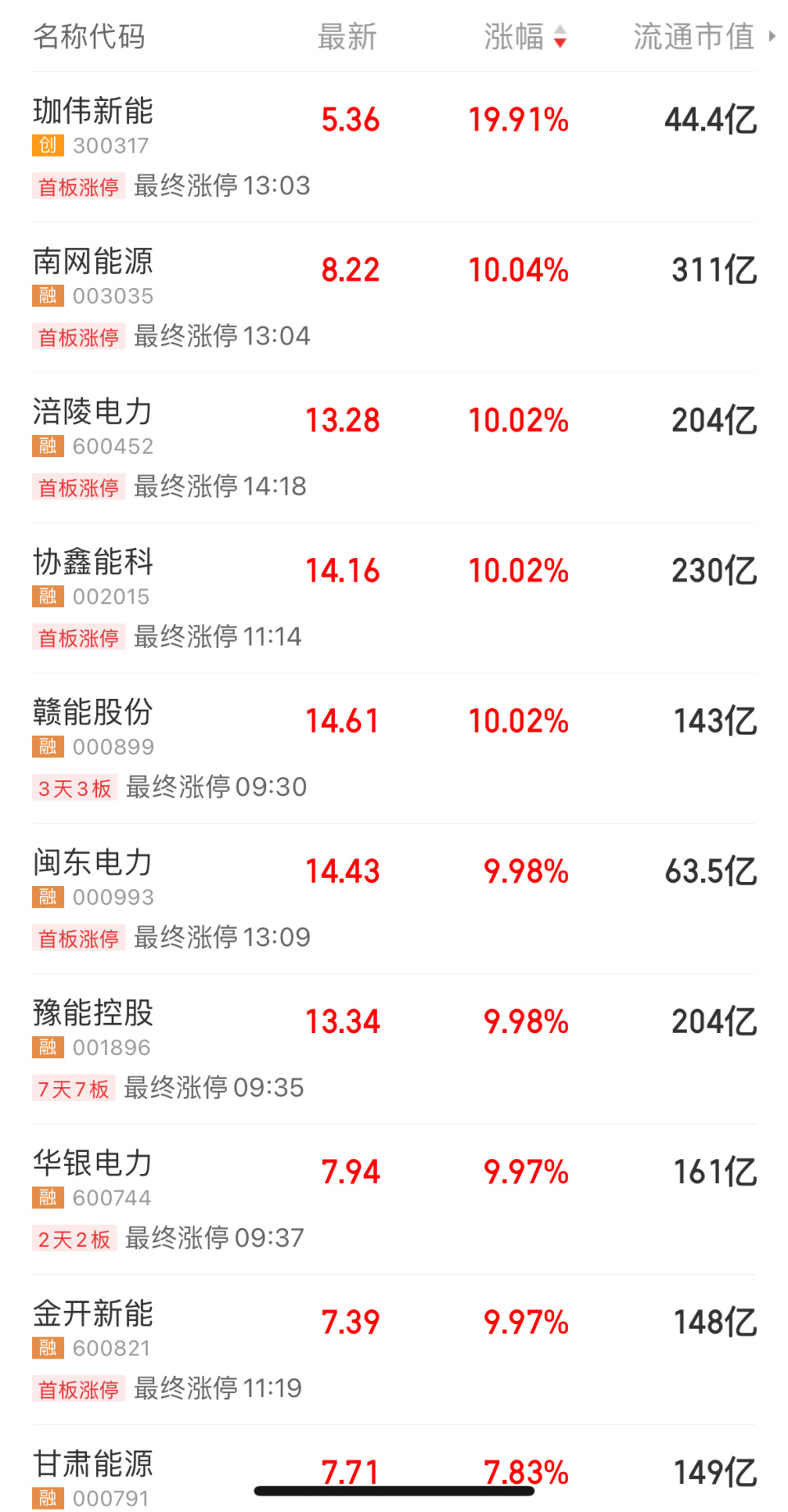Tap the 融 badge beside 南网能源

click(48, 295)
